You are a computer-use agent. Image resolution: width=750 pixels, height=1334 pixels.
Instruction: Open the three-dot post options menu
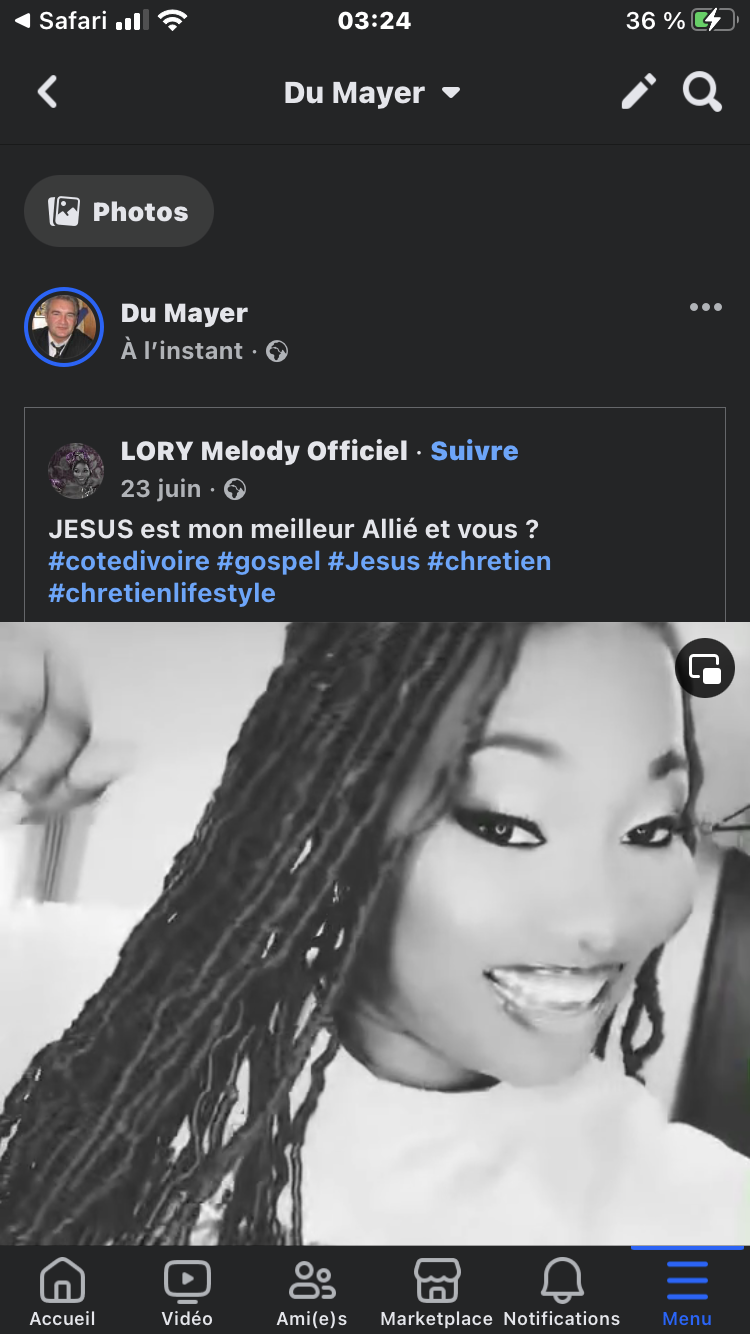pos(705,307)
